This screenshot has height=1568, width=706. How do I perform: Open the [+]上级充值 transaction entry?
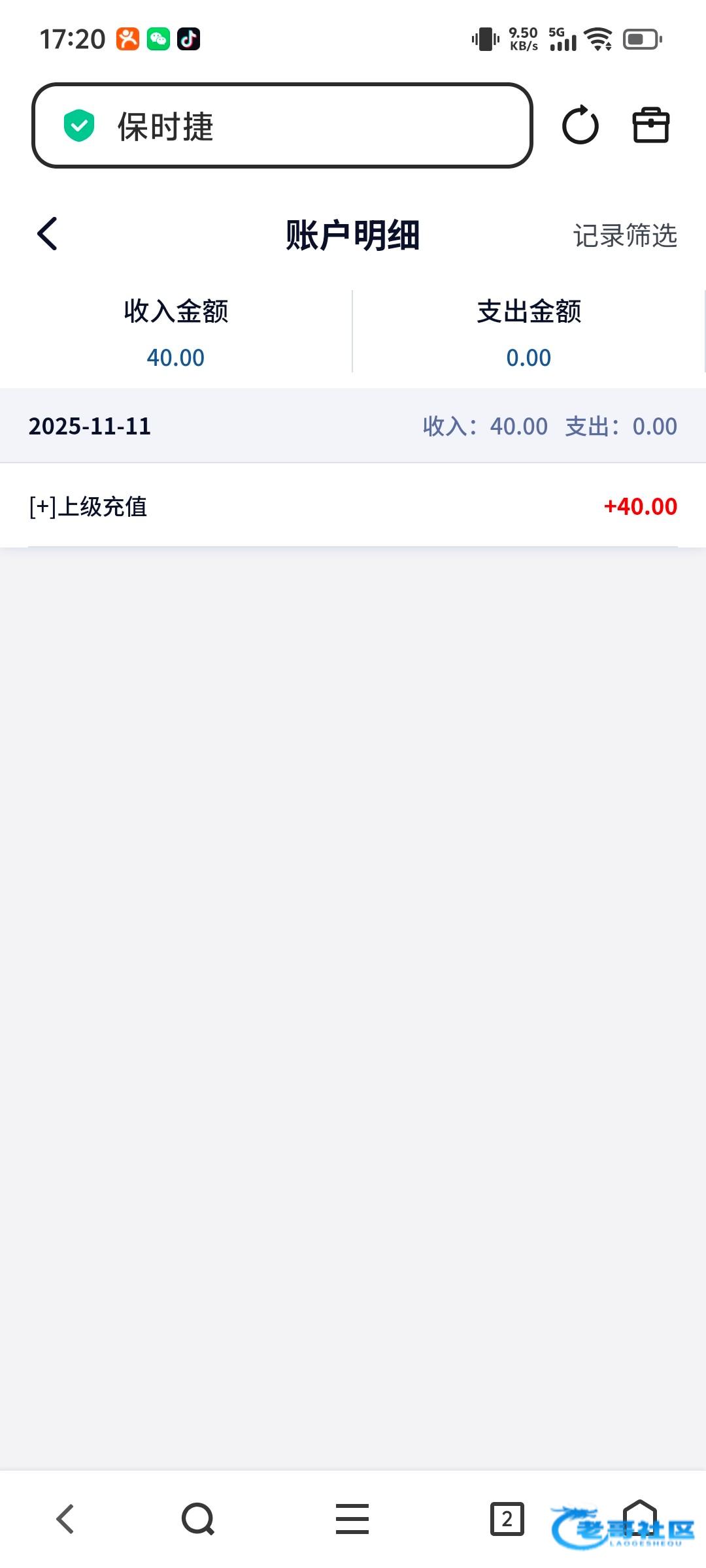tap(352, 506)
